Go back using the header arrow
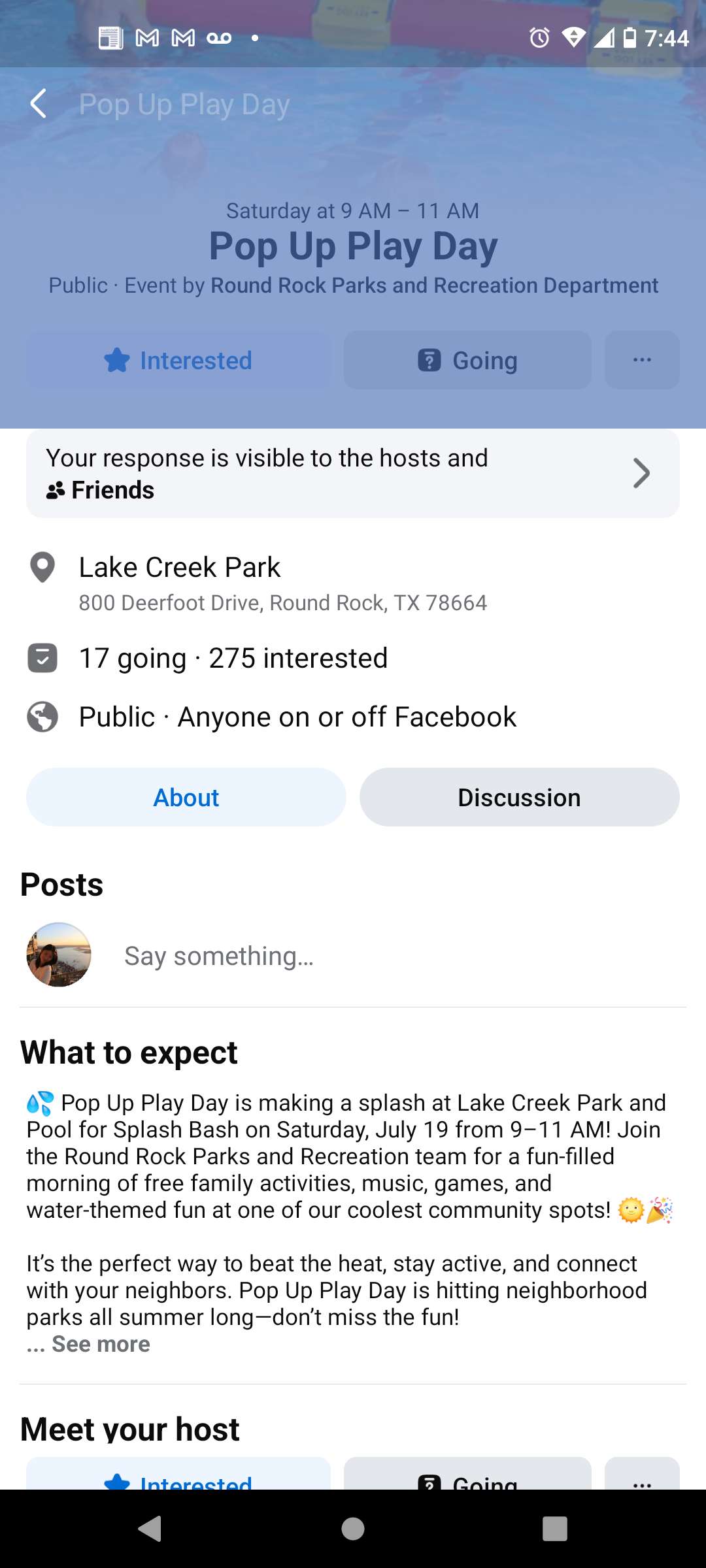Viewport: 706px width, 1568px height. point(39,104)
